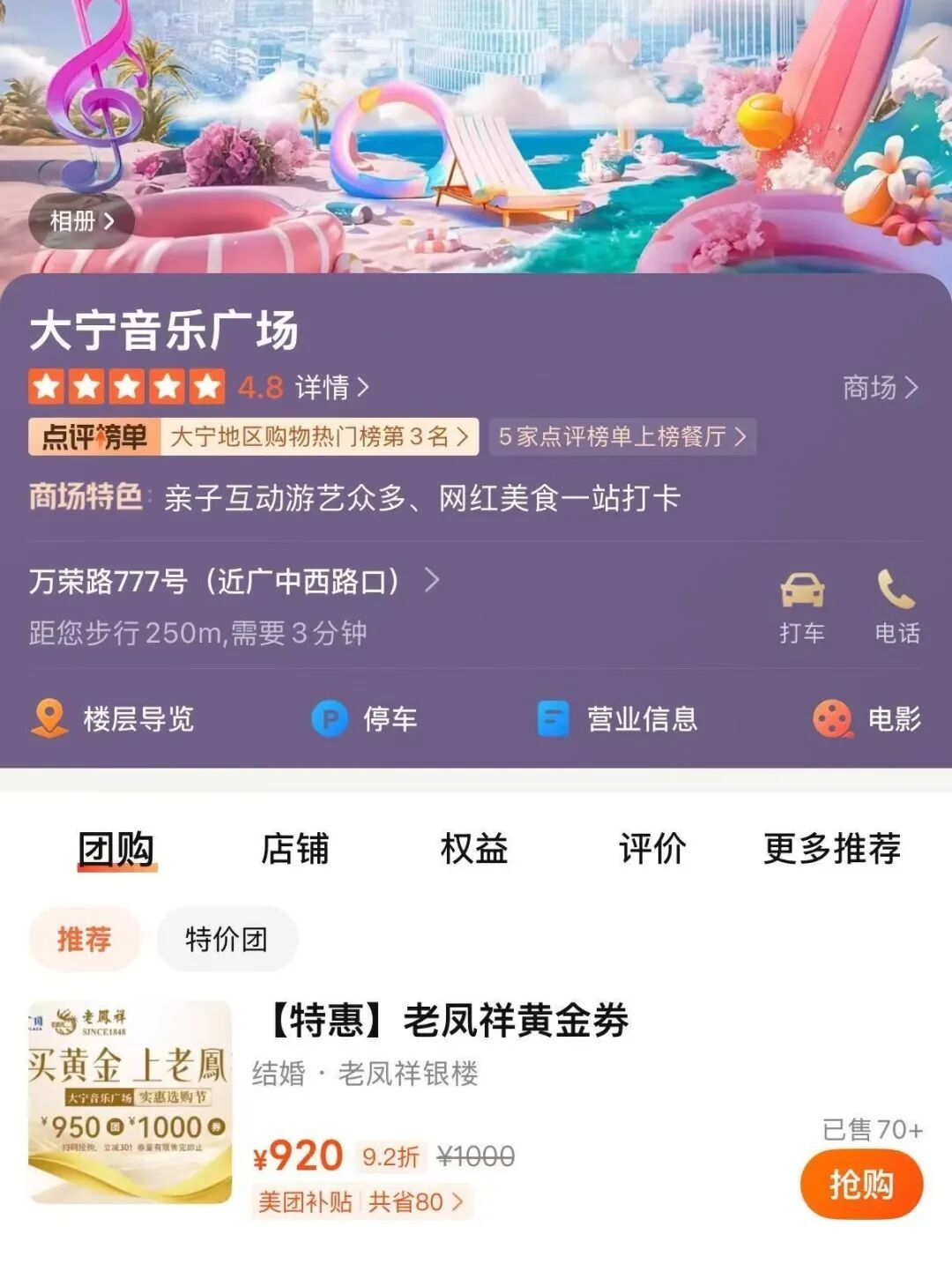Call the mall via 电话

coord(896,607)
